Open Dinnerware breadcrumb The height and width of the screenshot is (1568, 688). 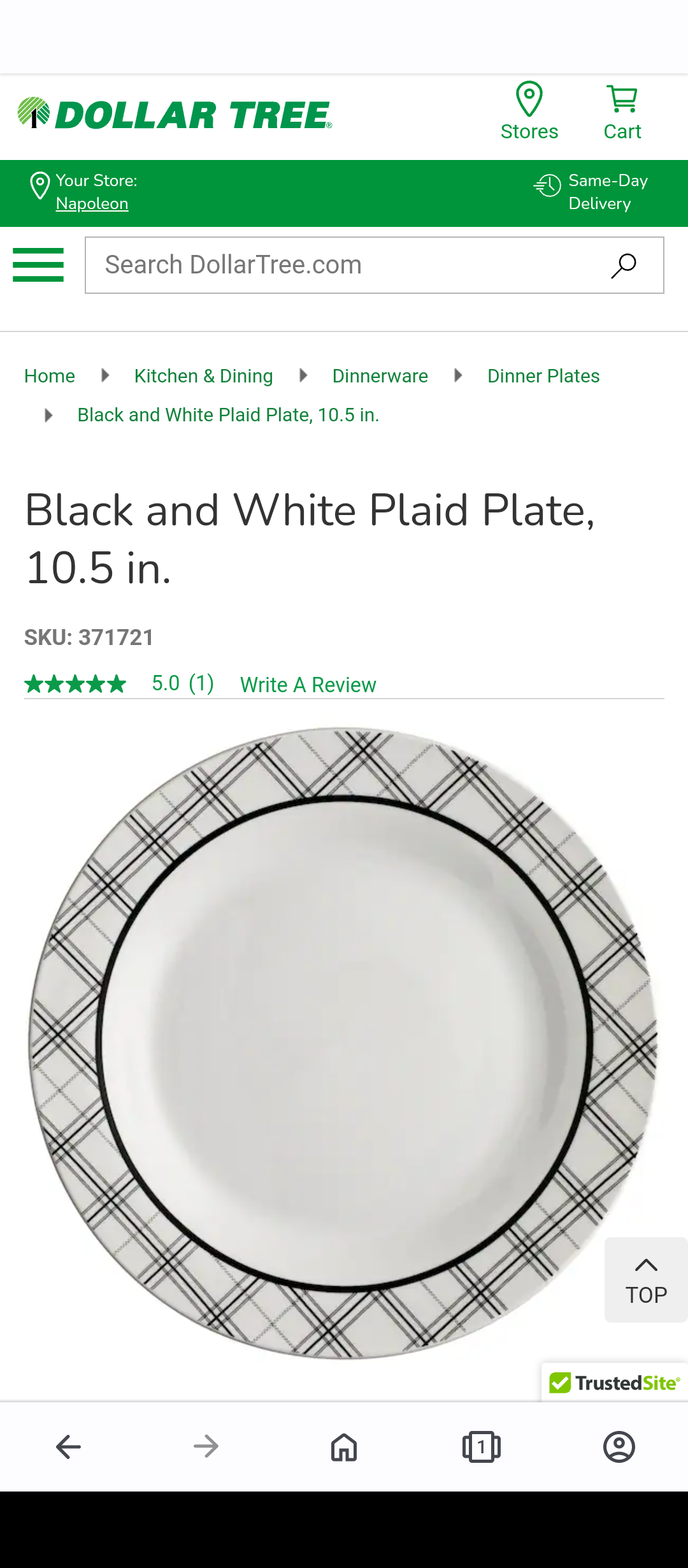[380, 376]
